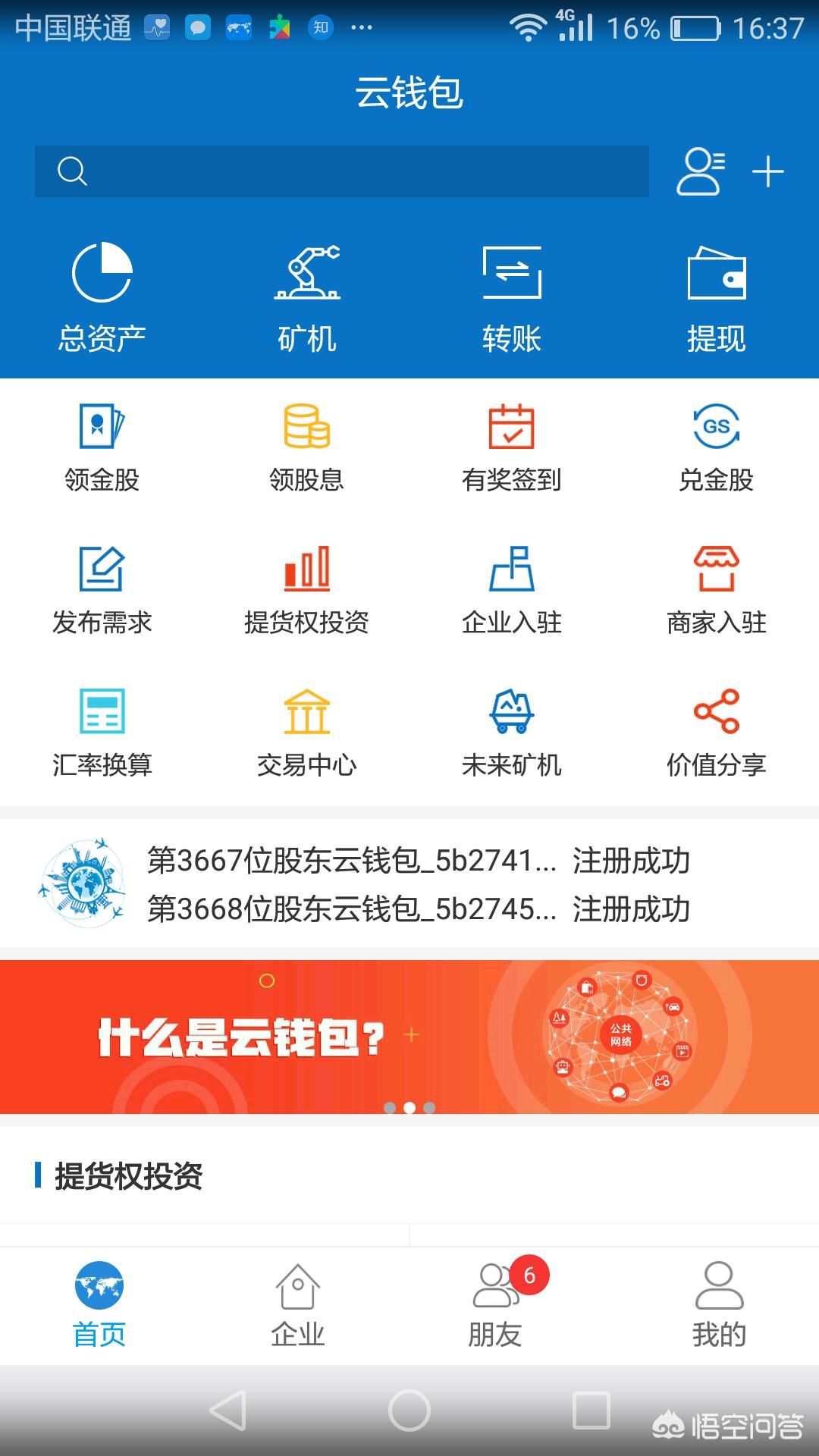The image size is (819, 1456).
Task: Open 交易中心 trading center
Action: (306, 733)
